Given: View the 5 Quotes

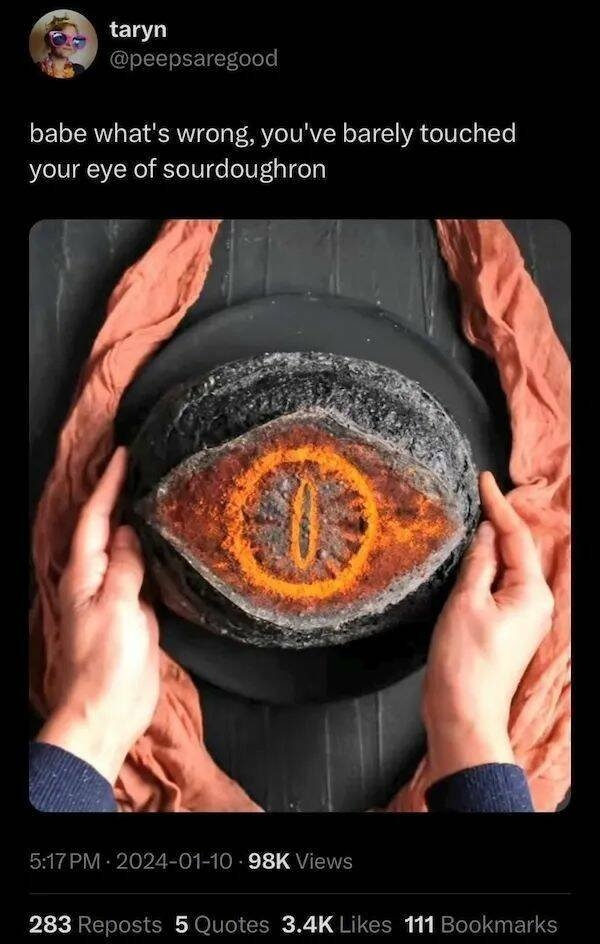Looking at the screenshot, I should 221,924.
